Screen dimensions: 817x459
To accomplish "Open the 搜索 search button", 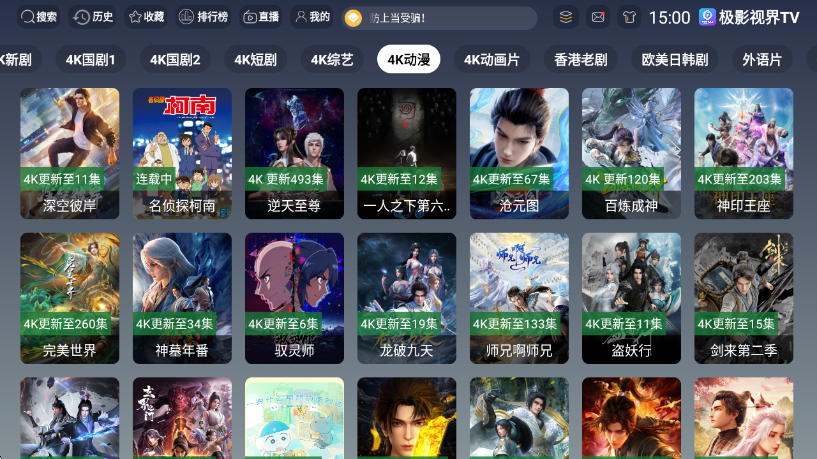I will [39, 17].
